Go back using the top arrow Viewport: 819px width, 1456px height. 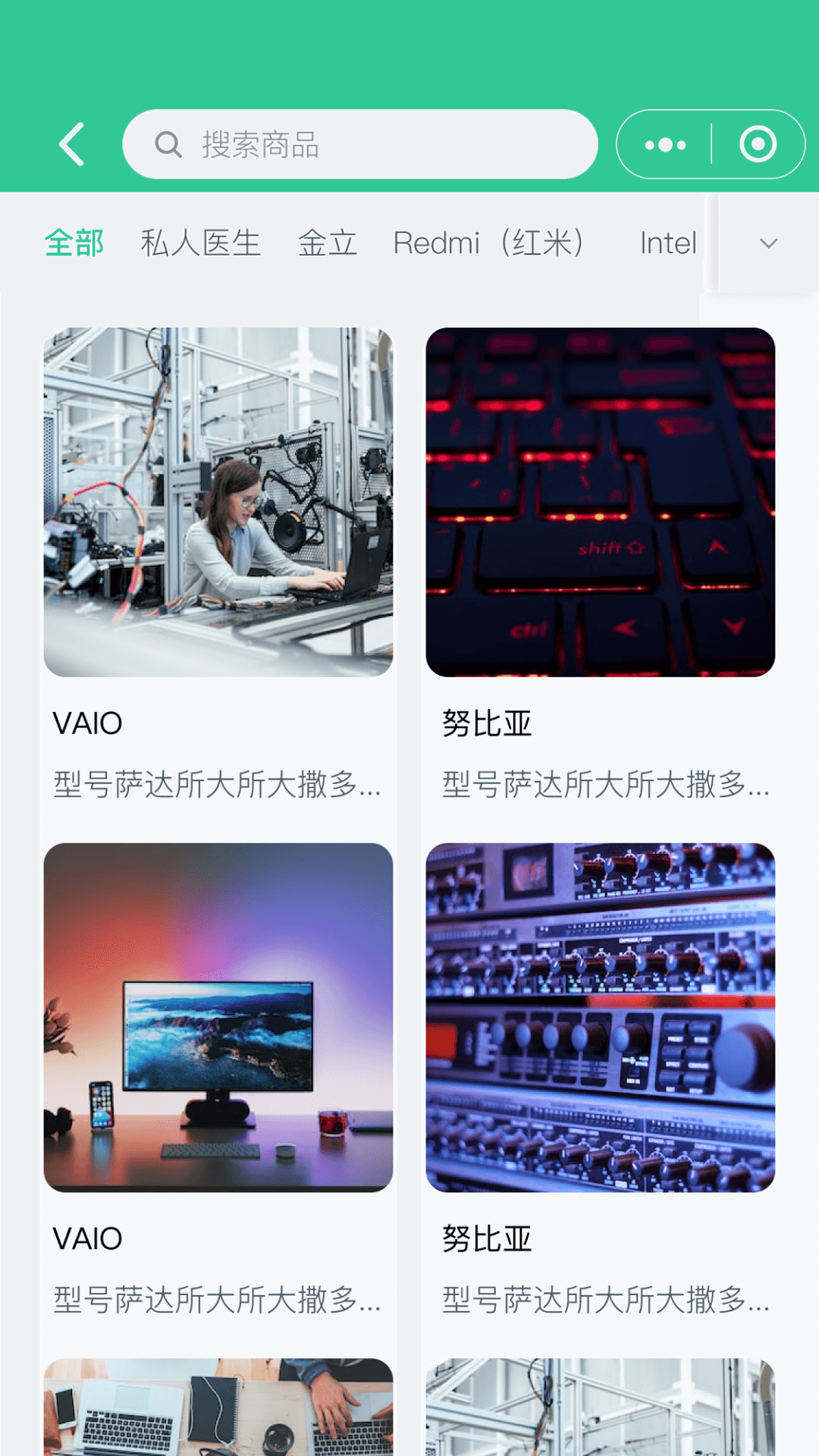[x=72, y=144]
